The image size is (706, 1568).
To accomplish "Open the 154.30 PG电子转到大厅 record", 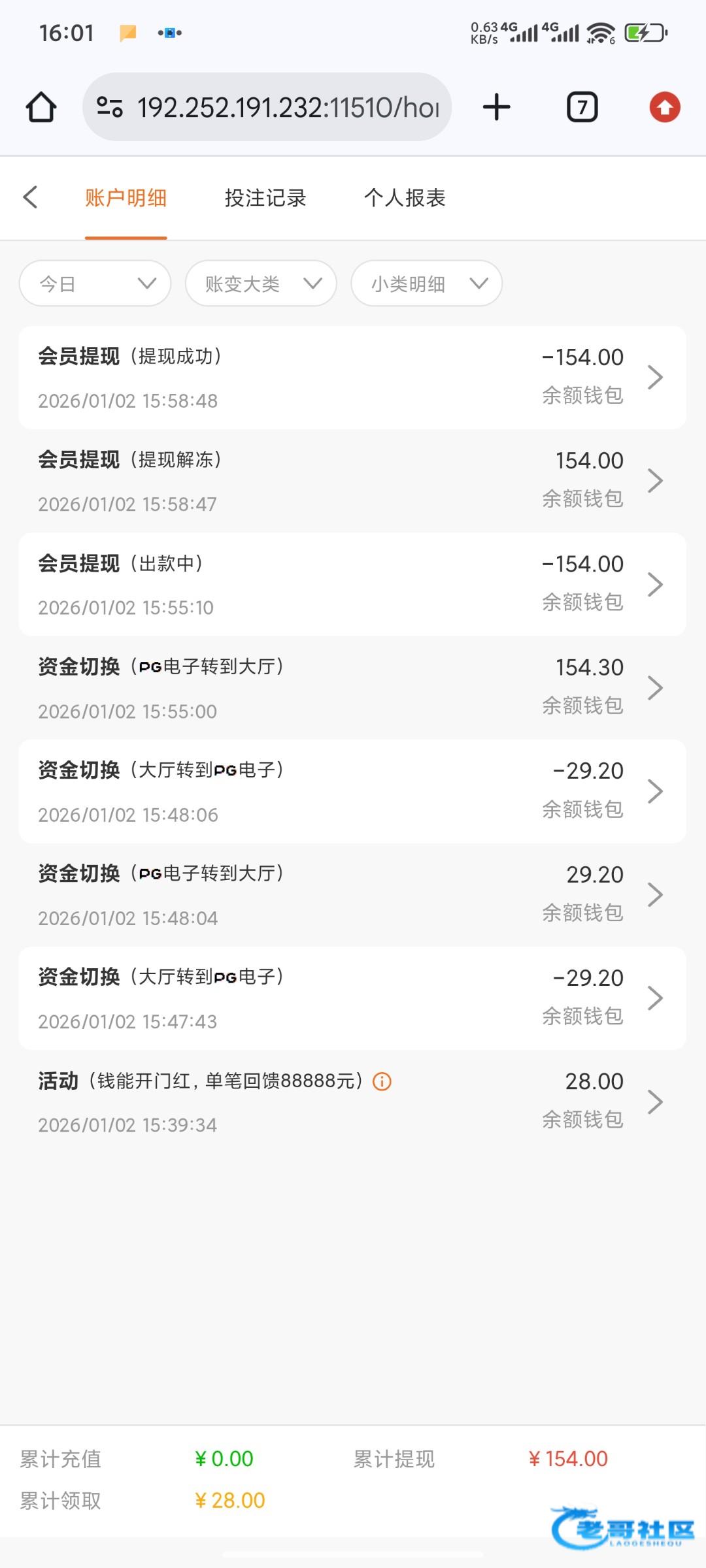I will pyautogui.click(x=352, y=688).
